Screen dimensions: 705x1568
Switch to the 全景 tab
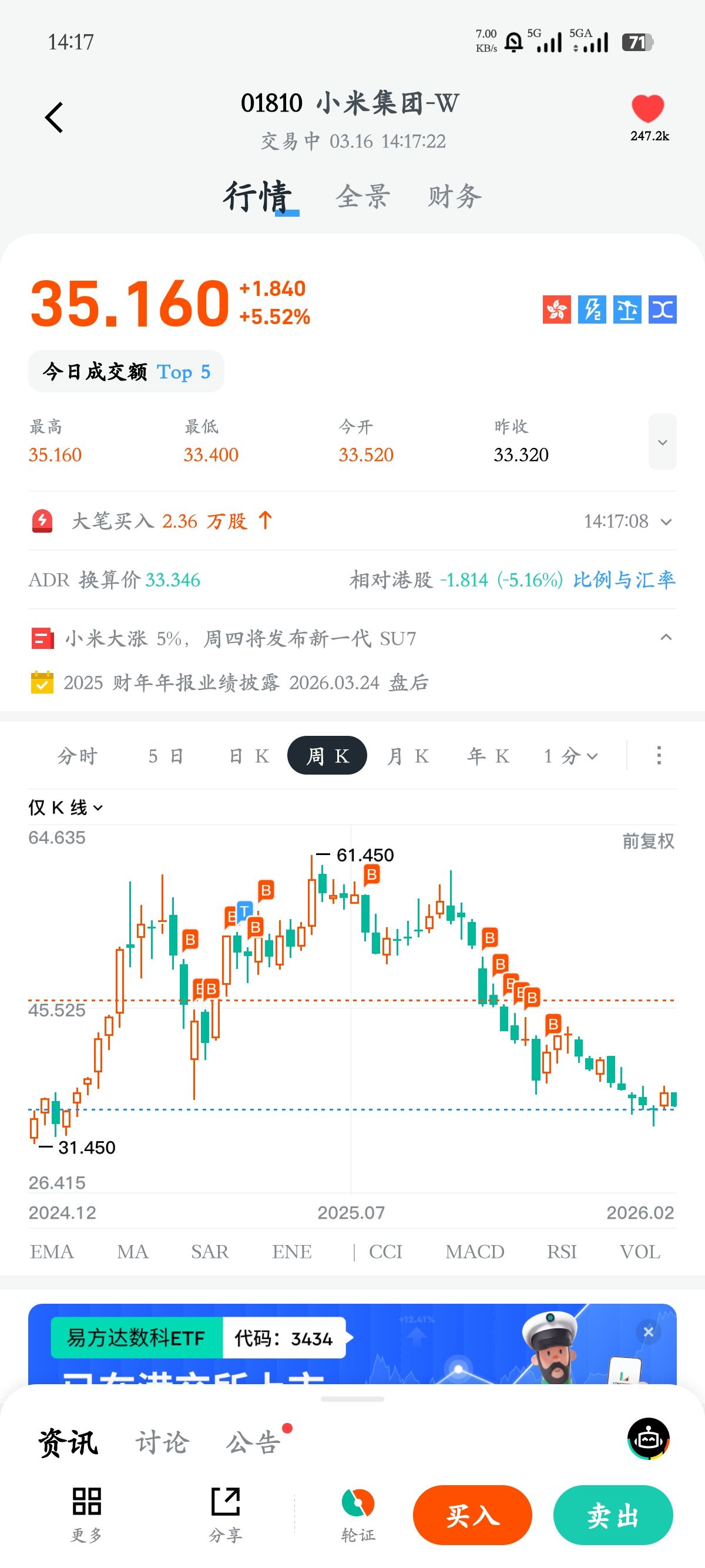click(363, 197)
